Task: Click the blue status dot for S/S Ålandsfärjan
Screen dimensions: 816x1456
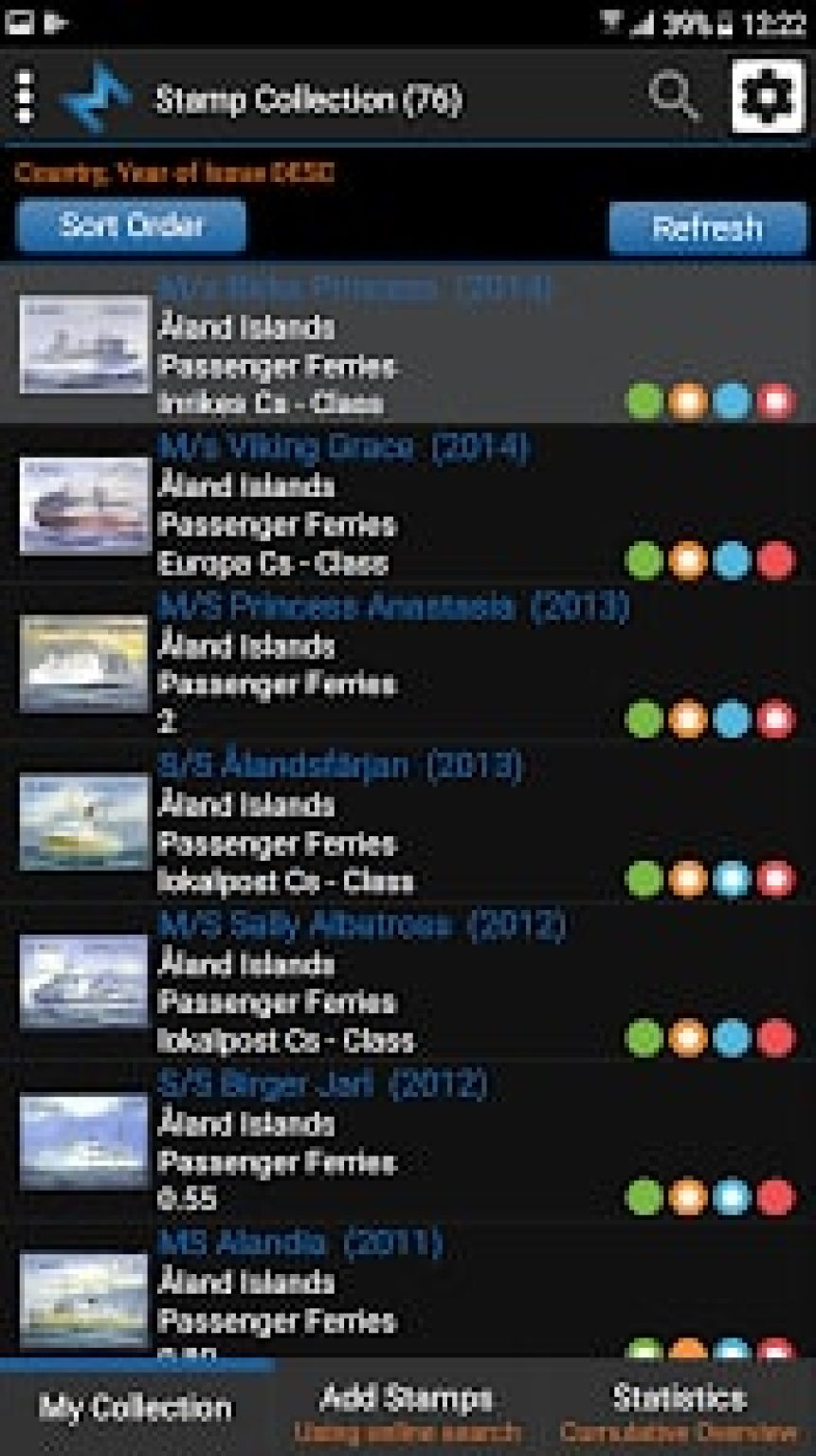Action: [x=729, y=880]
